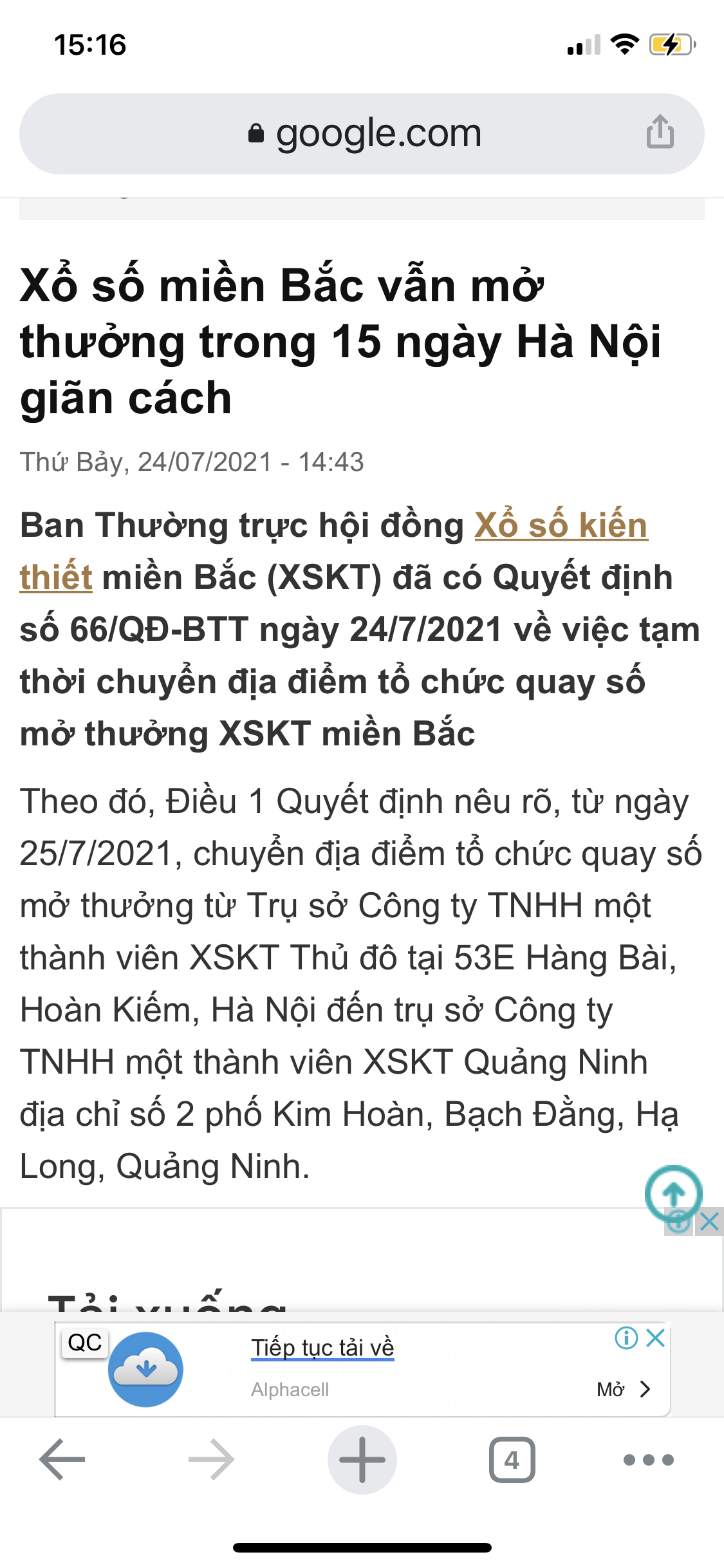Share this page from the address bar
This screenshot has height=1568, width=724.
(660, 132)
